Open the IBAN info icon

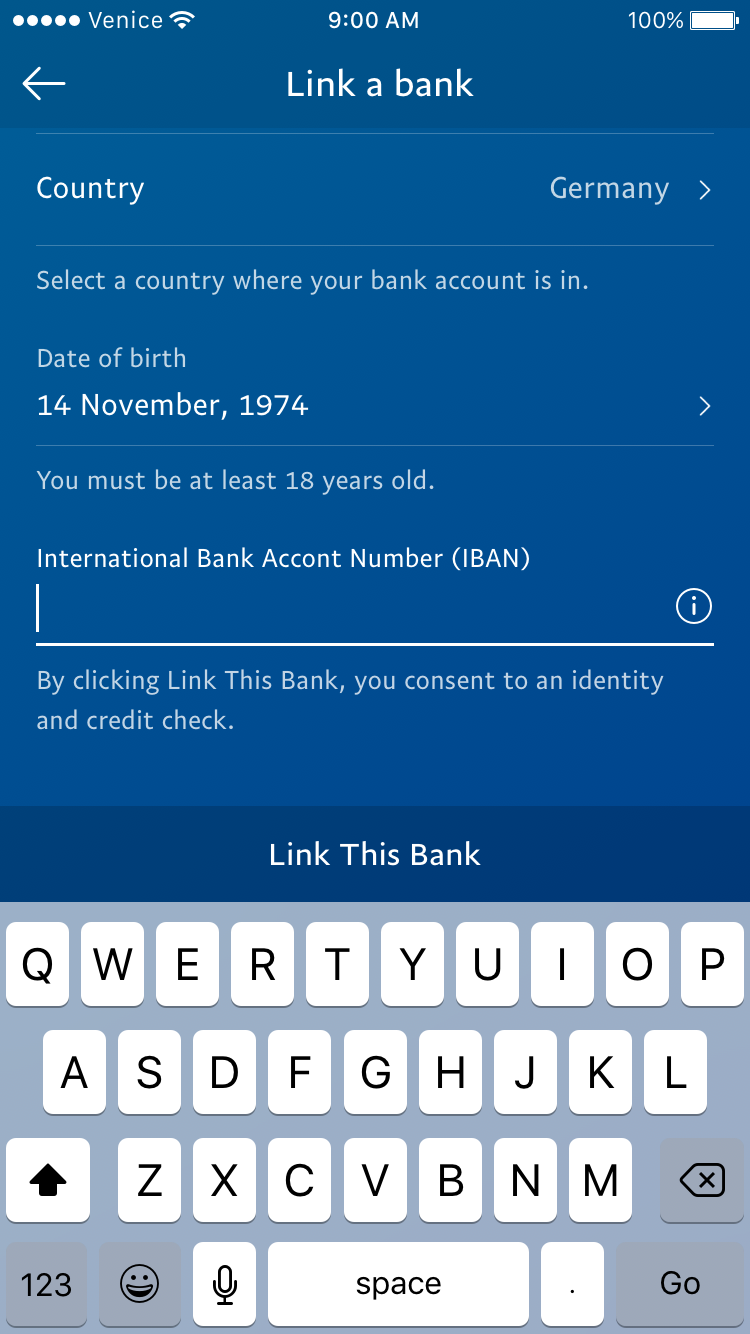coord(693,606)
